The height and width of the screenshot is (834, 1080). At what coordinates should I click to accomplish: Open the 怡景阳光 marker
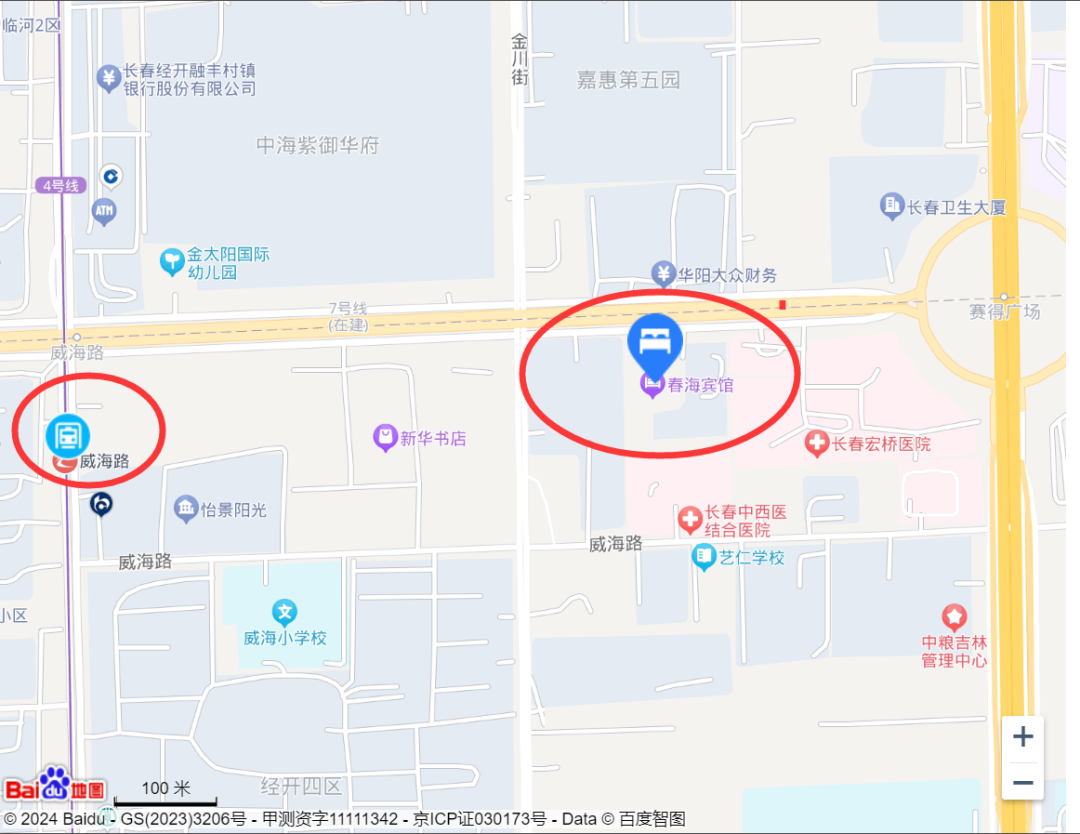186,509
